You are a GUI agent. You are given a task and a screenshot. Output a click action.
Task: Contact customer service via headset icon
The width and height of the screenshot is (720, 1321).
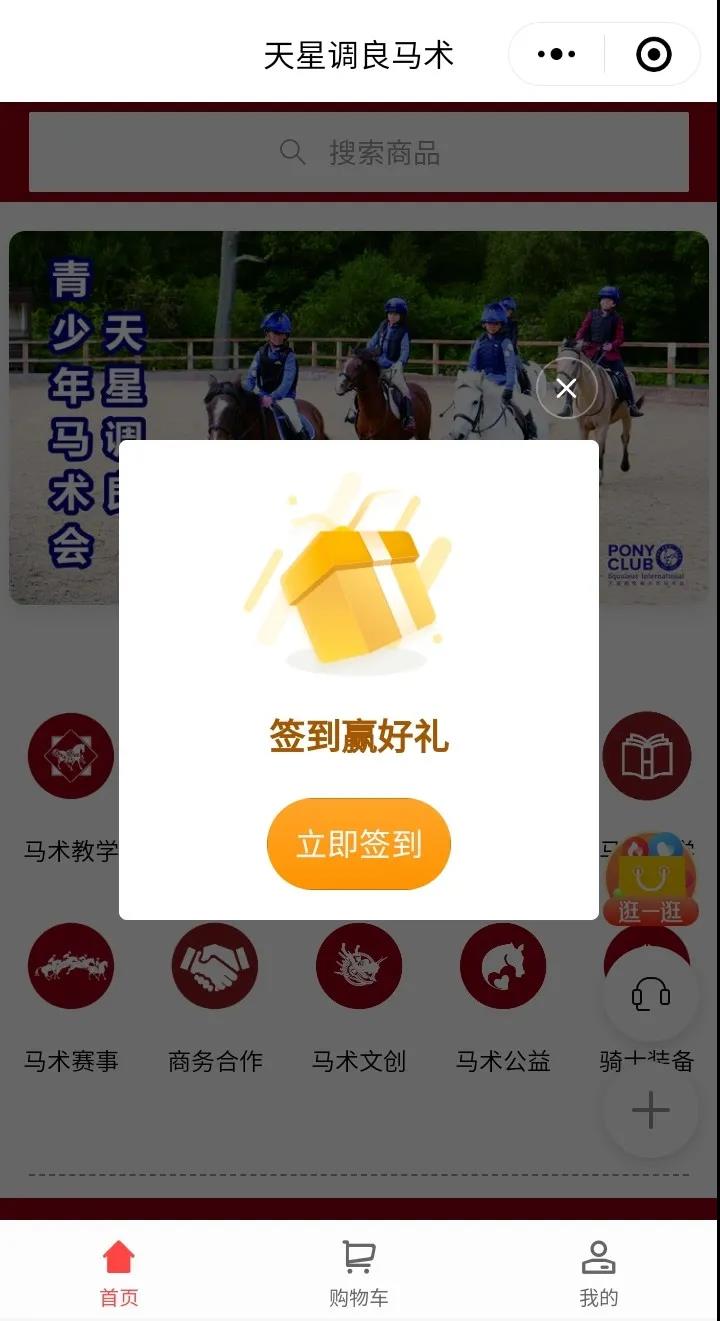pyautogui.click(x=651, y=995)
